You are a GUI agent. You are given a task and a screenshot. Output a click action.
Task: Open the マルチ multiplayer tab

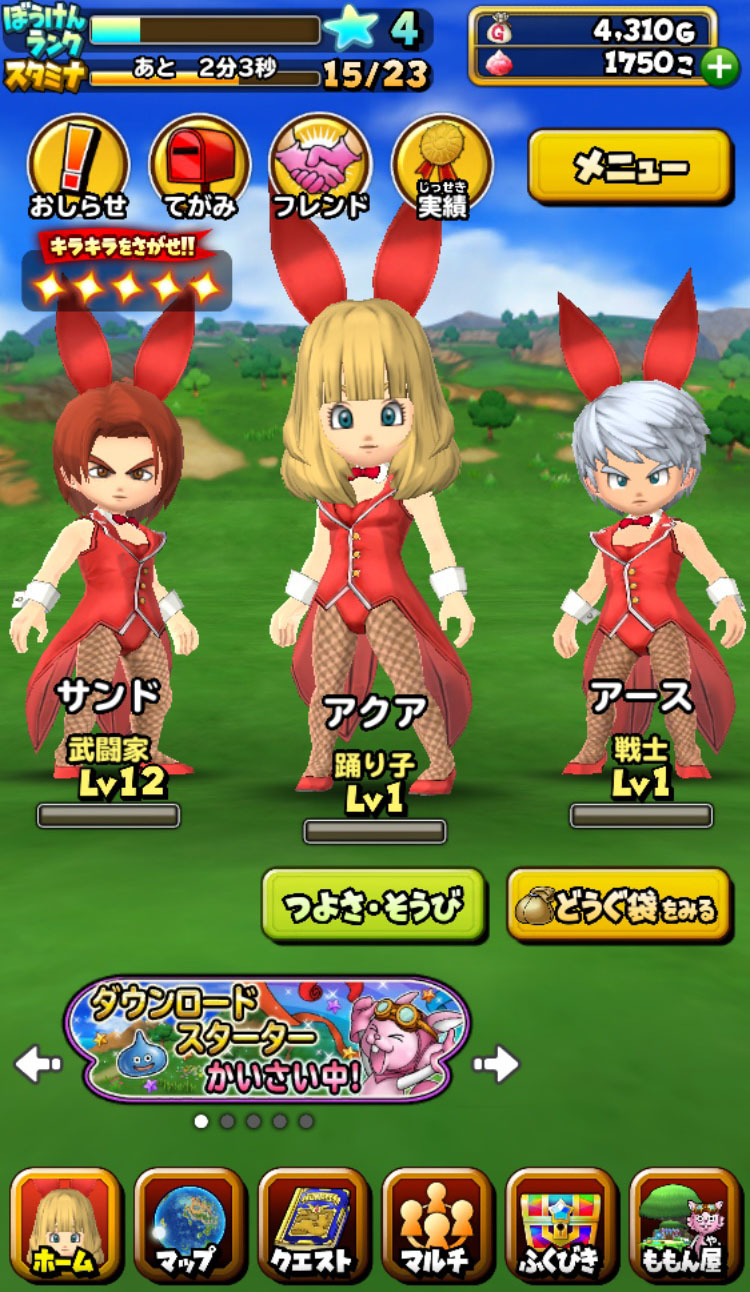pos(438,1225)
